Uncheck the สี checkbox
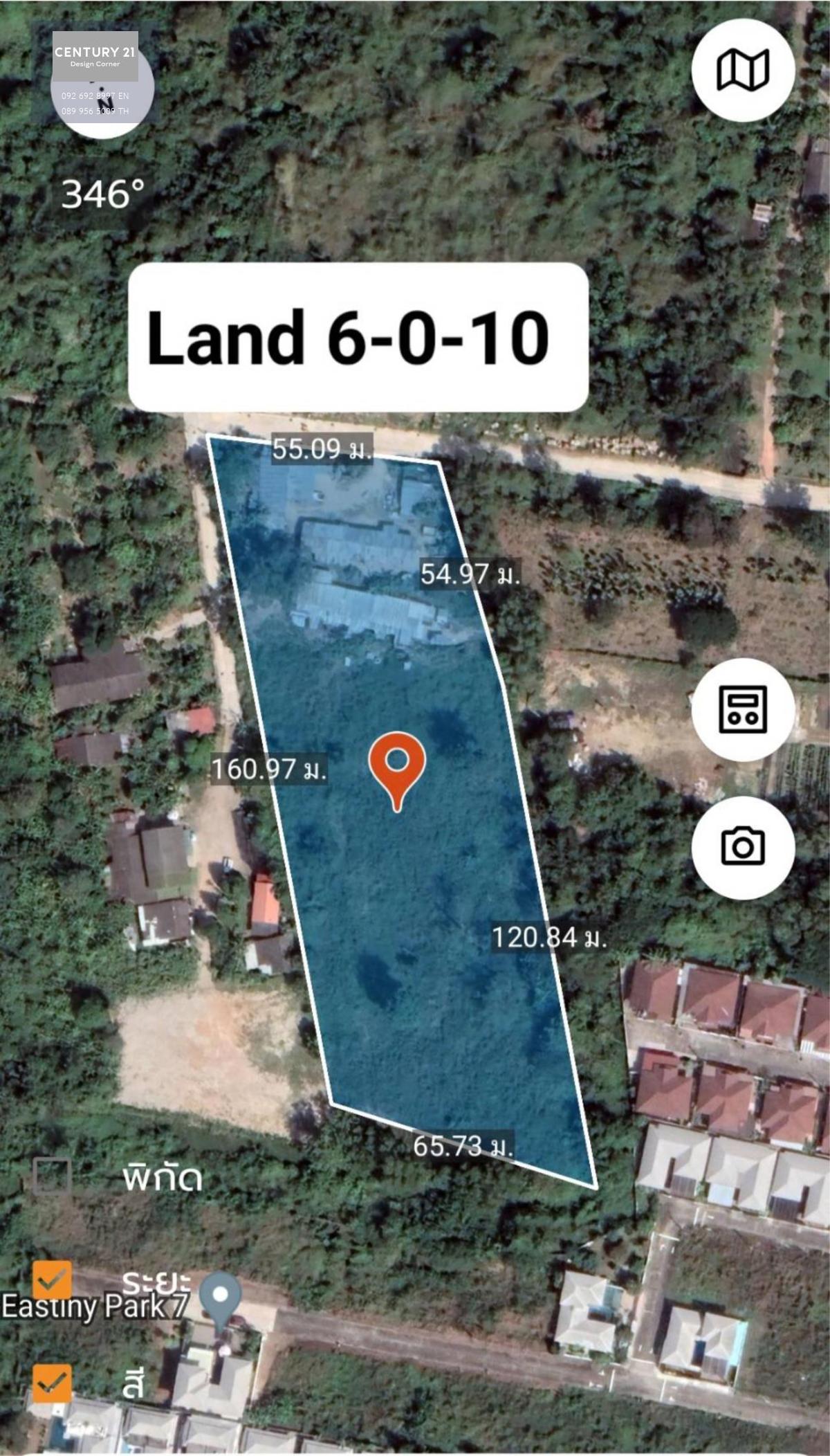830x1456 pixels. 53,1384
